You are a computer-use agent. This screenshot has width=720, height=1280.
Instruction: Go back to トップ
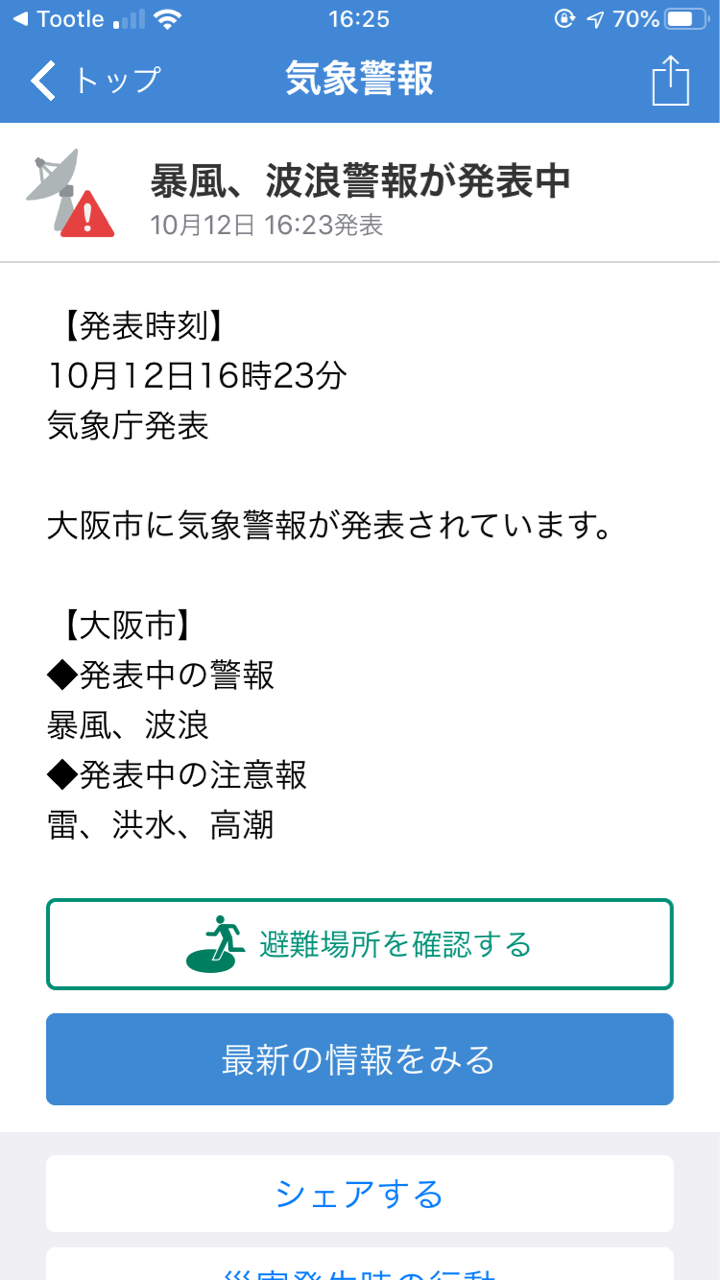95,80
